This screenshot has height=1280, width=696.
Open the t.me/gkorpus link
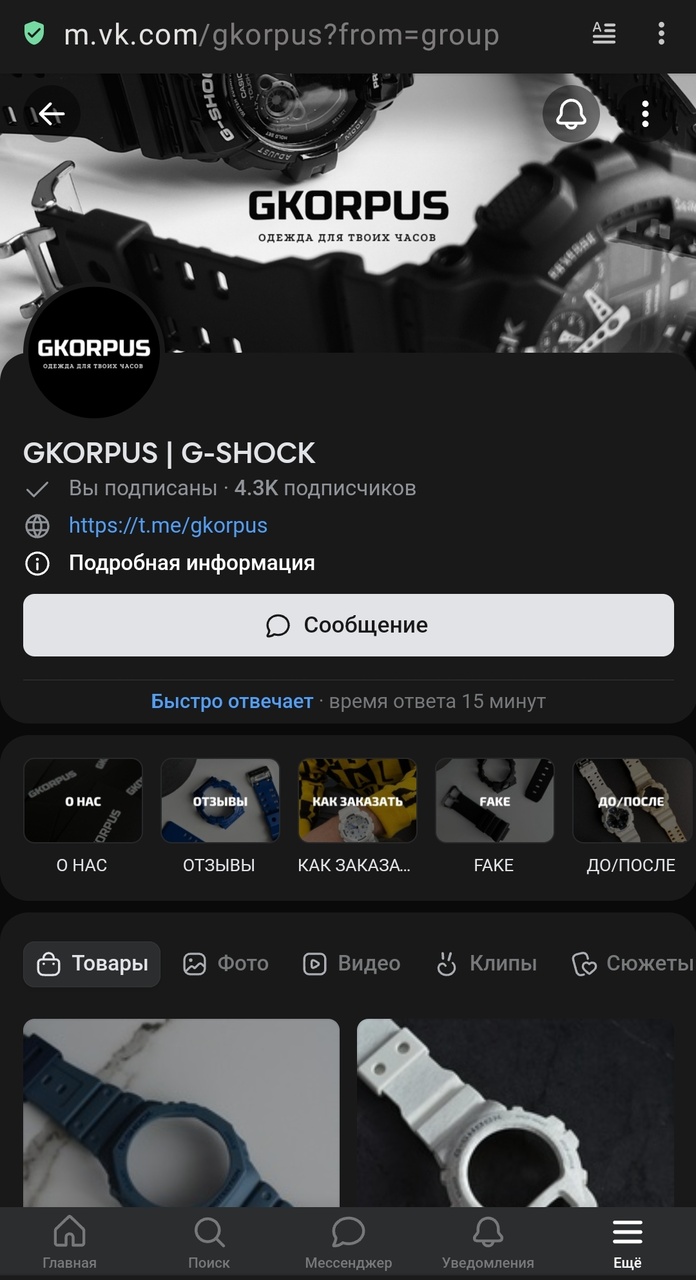pyautogui.click(x=168, y=525)
